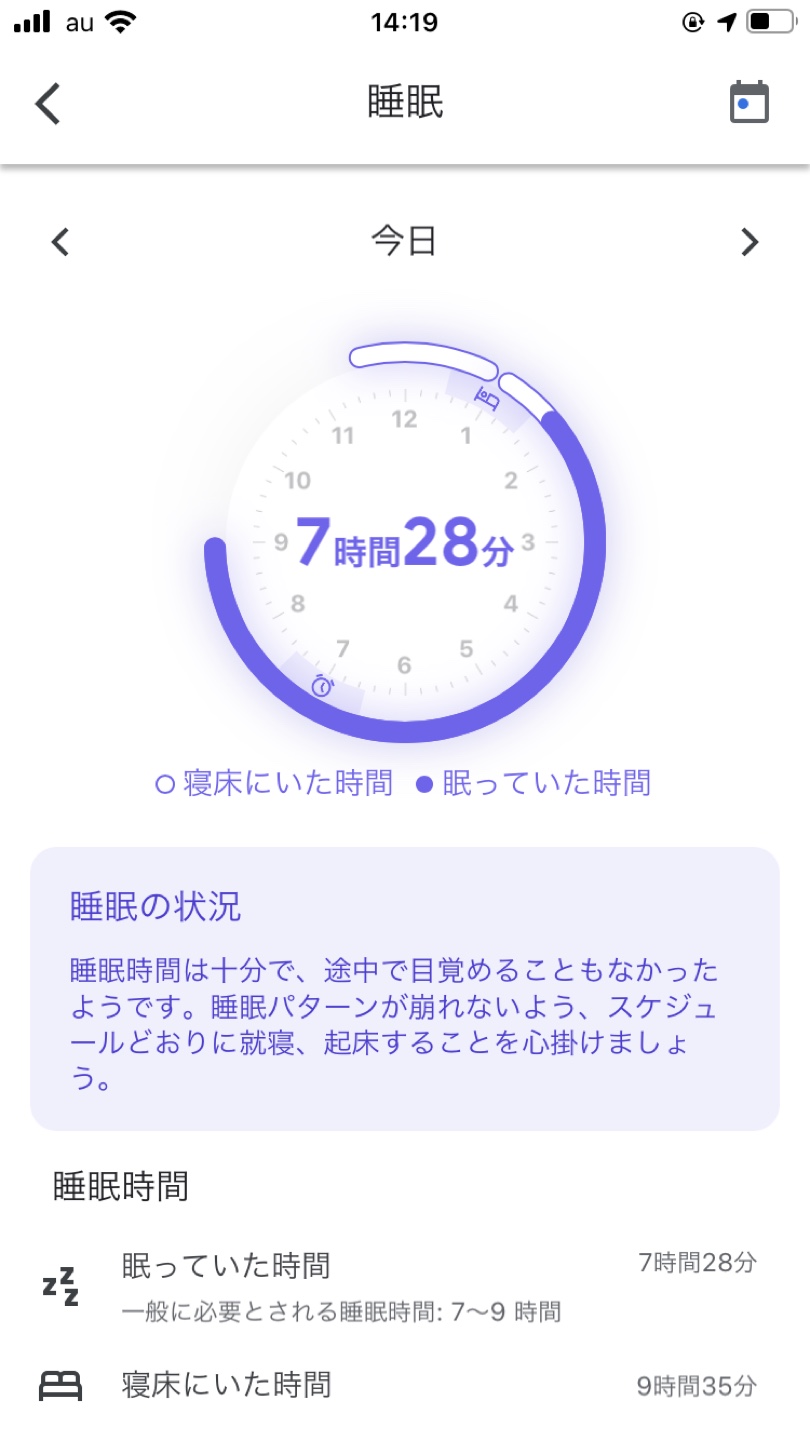810x1441 pixels.
Task: Open the 寝床にいた時間 row
Action: pos(404,1385)
